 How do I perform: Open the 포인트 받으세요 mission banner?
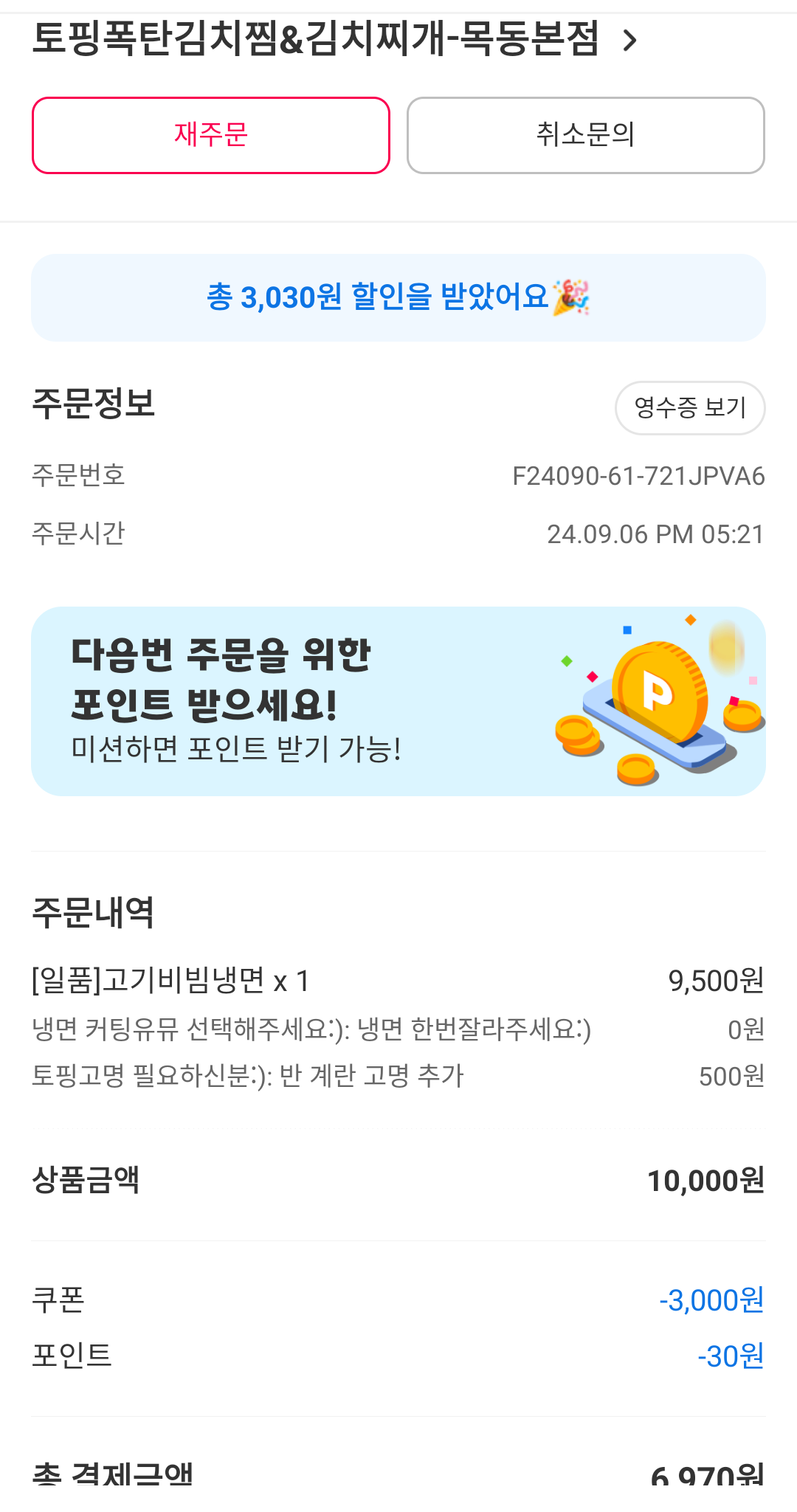[398, 701]
